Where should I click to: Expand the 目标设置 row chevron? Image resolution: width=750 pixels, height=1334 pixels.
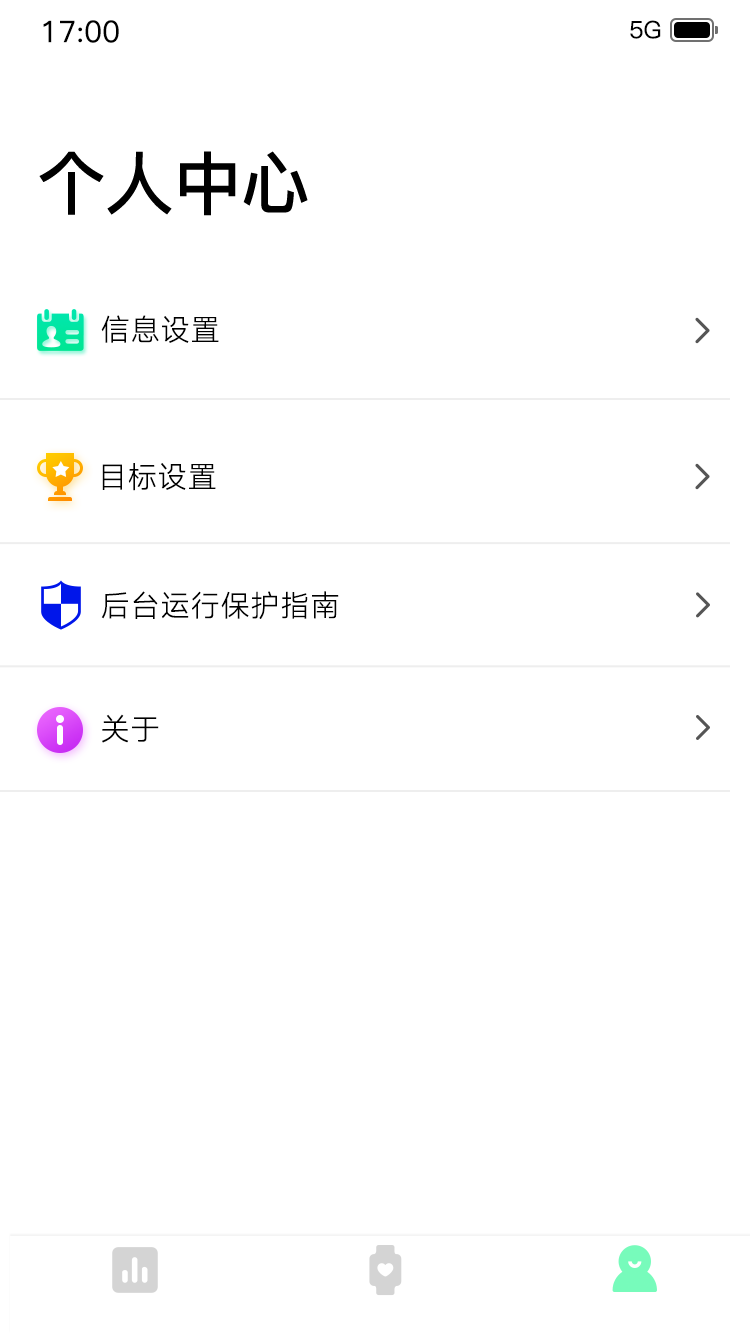[702, 476]
